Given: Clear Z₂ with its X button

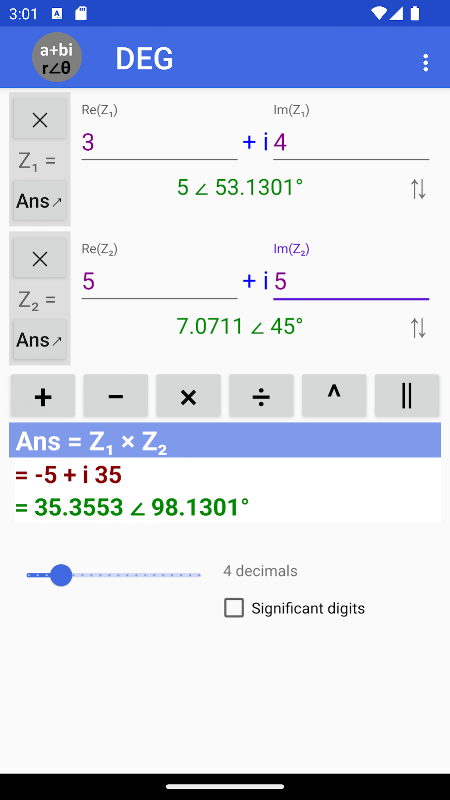Looking at the screenshot, I should coord(40,260).
